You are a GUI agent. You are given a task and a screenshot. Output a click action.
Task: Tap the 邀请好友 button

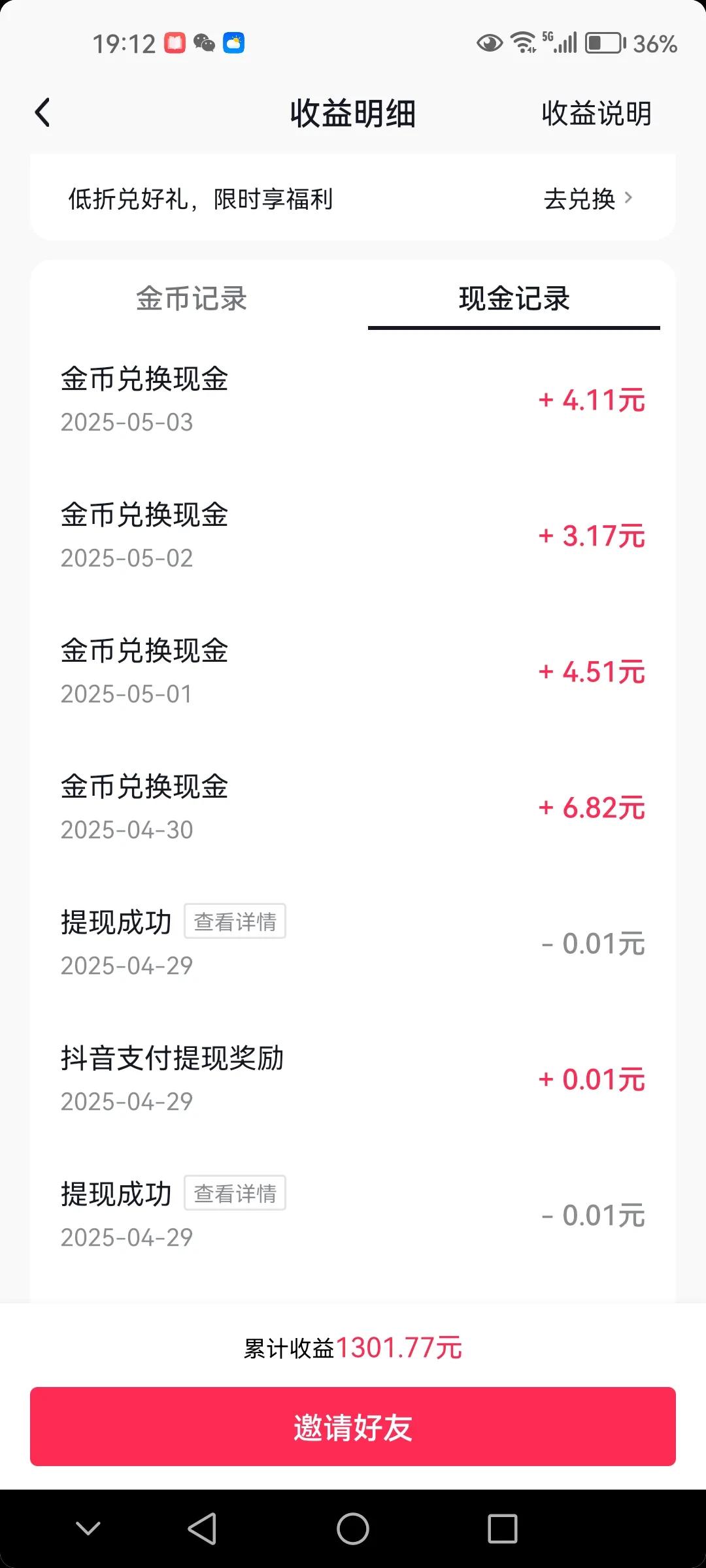353,1427
